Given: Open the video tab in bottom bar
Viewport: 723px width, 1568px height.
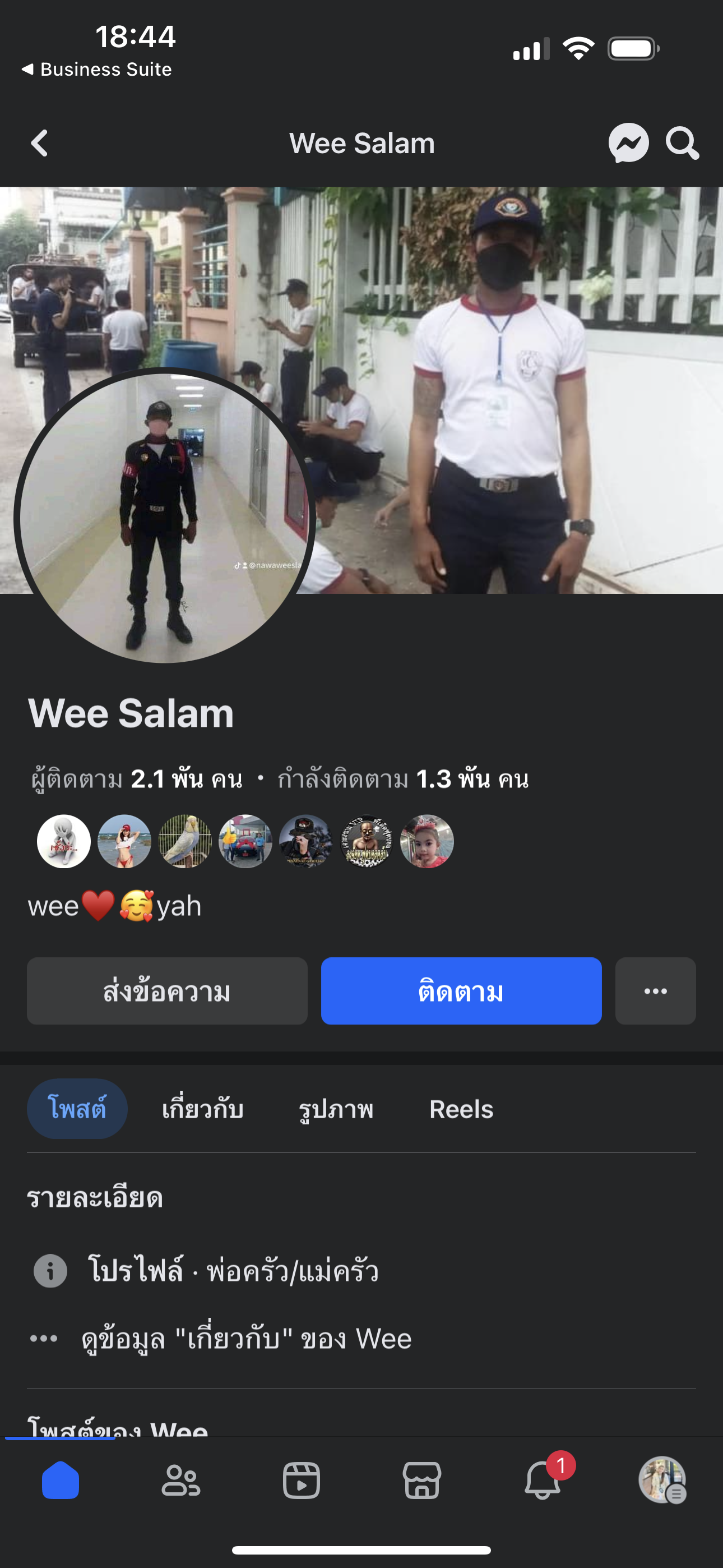Looking at the screenshot, I should tap(302, 1481).
